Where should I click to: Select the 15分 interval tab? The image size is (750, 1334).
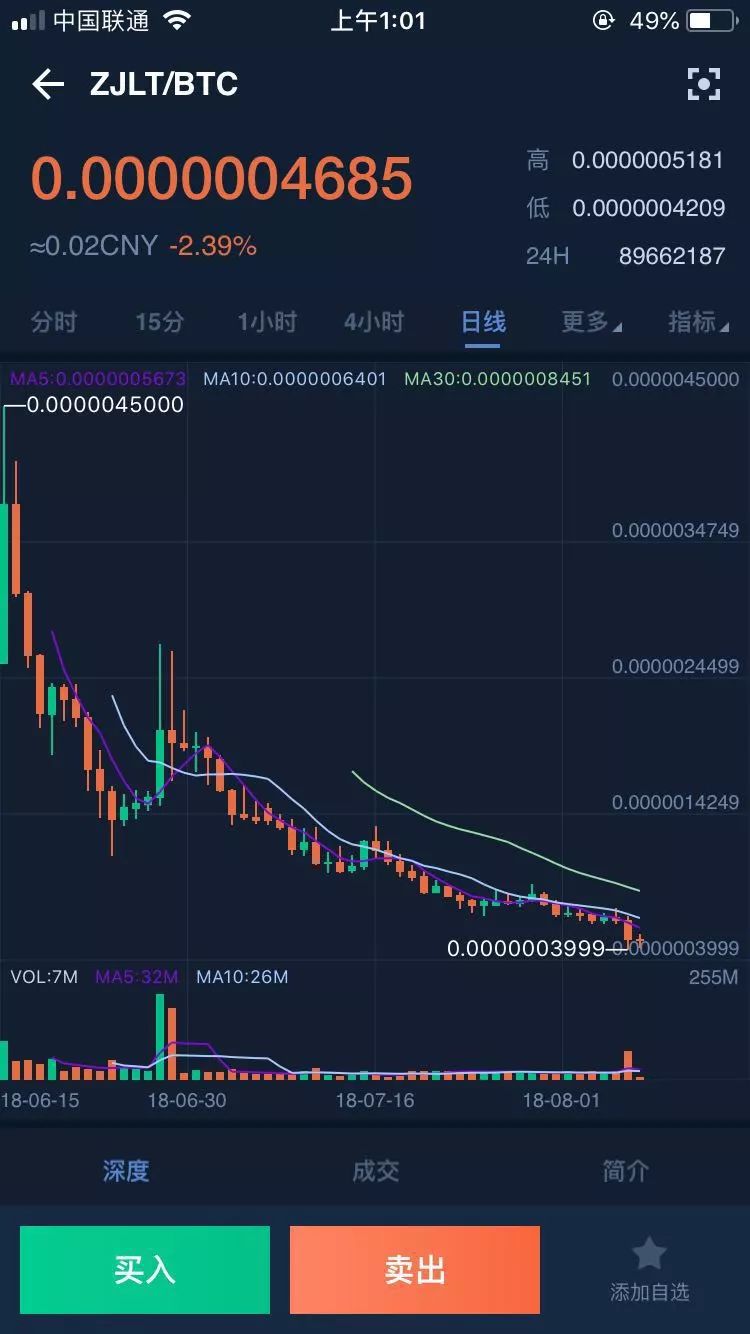(x=160, y=322)
